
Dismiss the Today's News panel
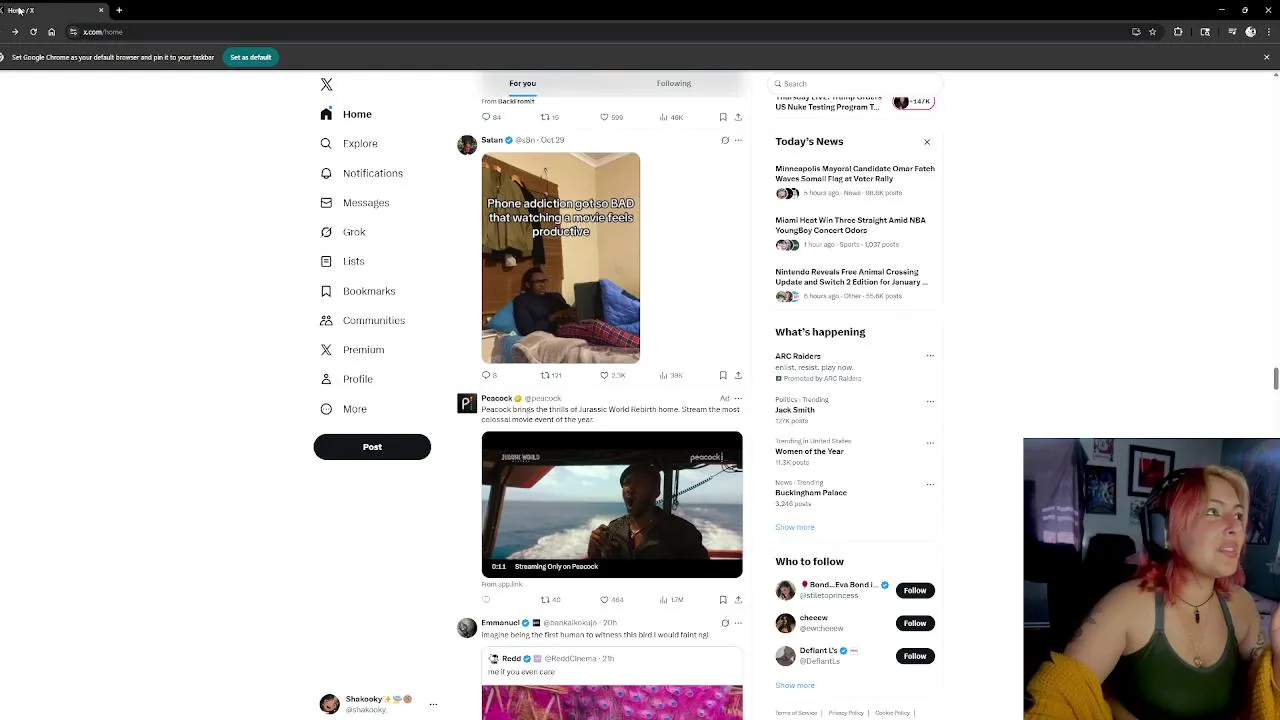point(927,142)
